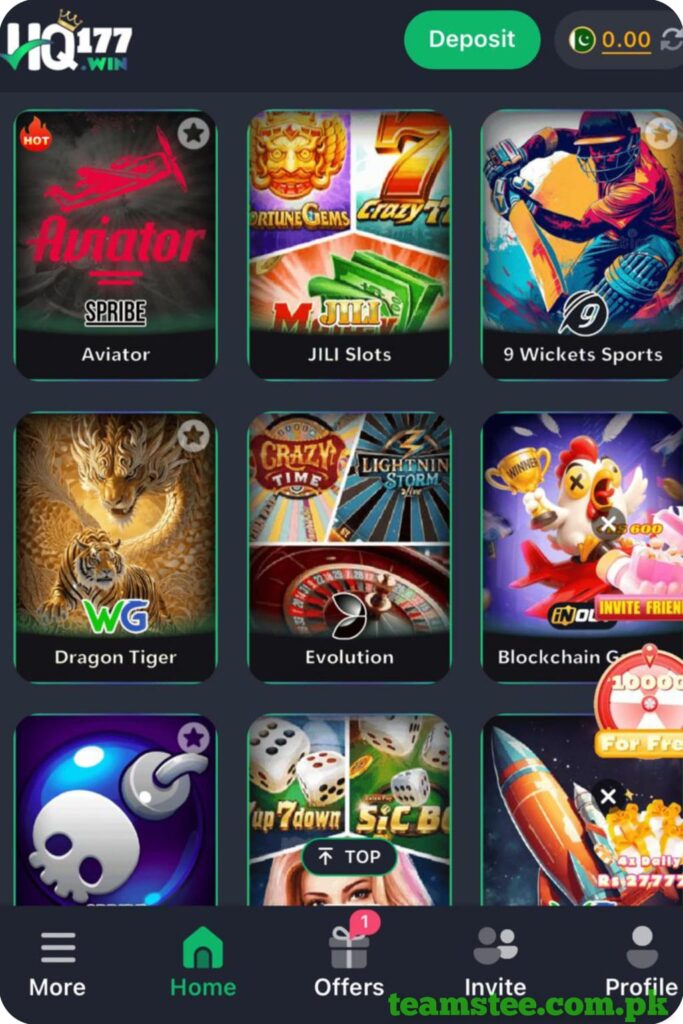Image resolution: width=683 pixels, height=1024 pixels.
Task: Jump back up with the TOP button
Action: 349,857
